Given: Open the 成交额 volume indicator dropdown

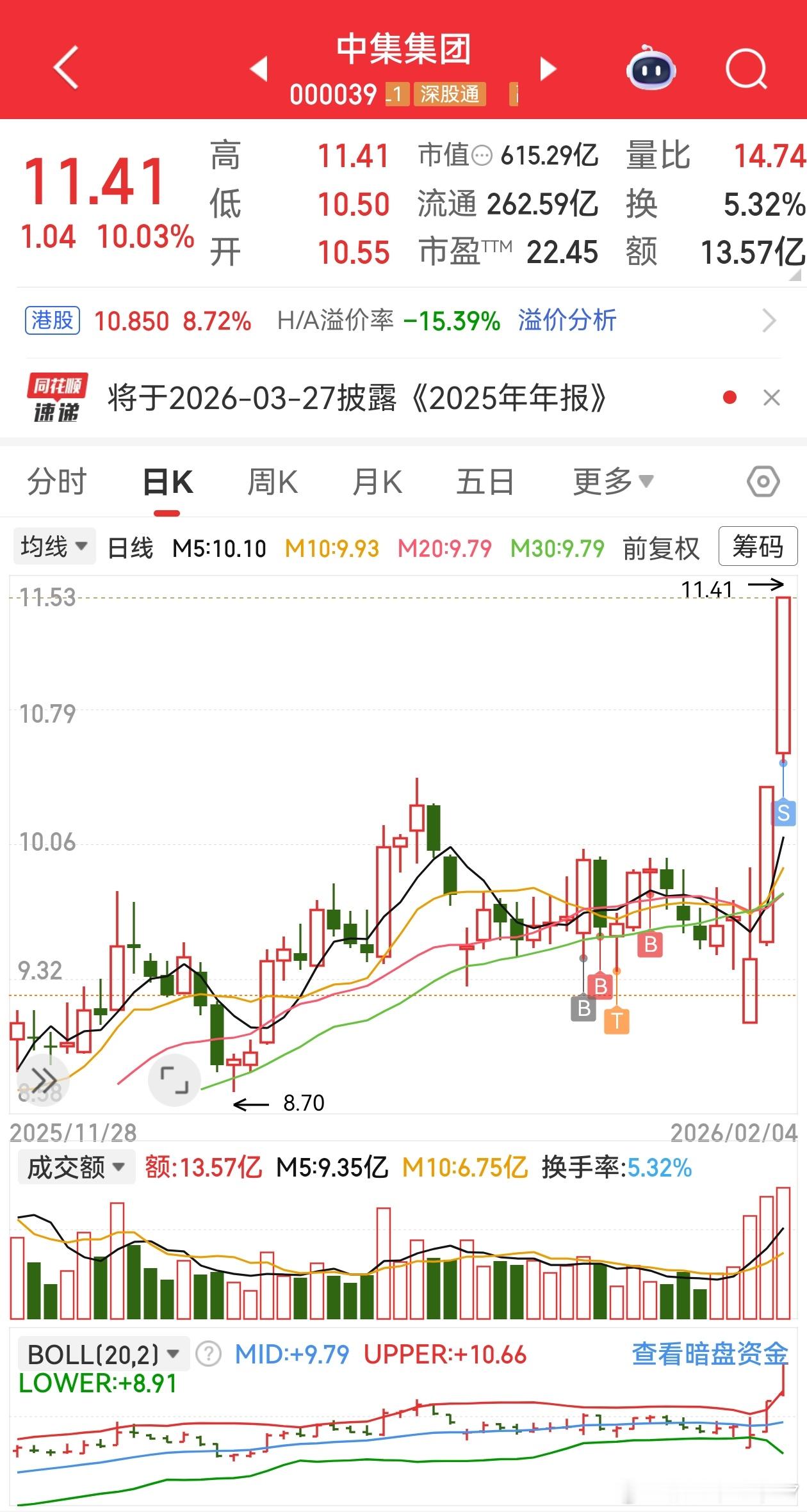Looking at the screenshot, I should (75, 1166).
